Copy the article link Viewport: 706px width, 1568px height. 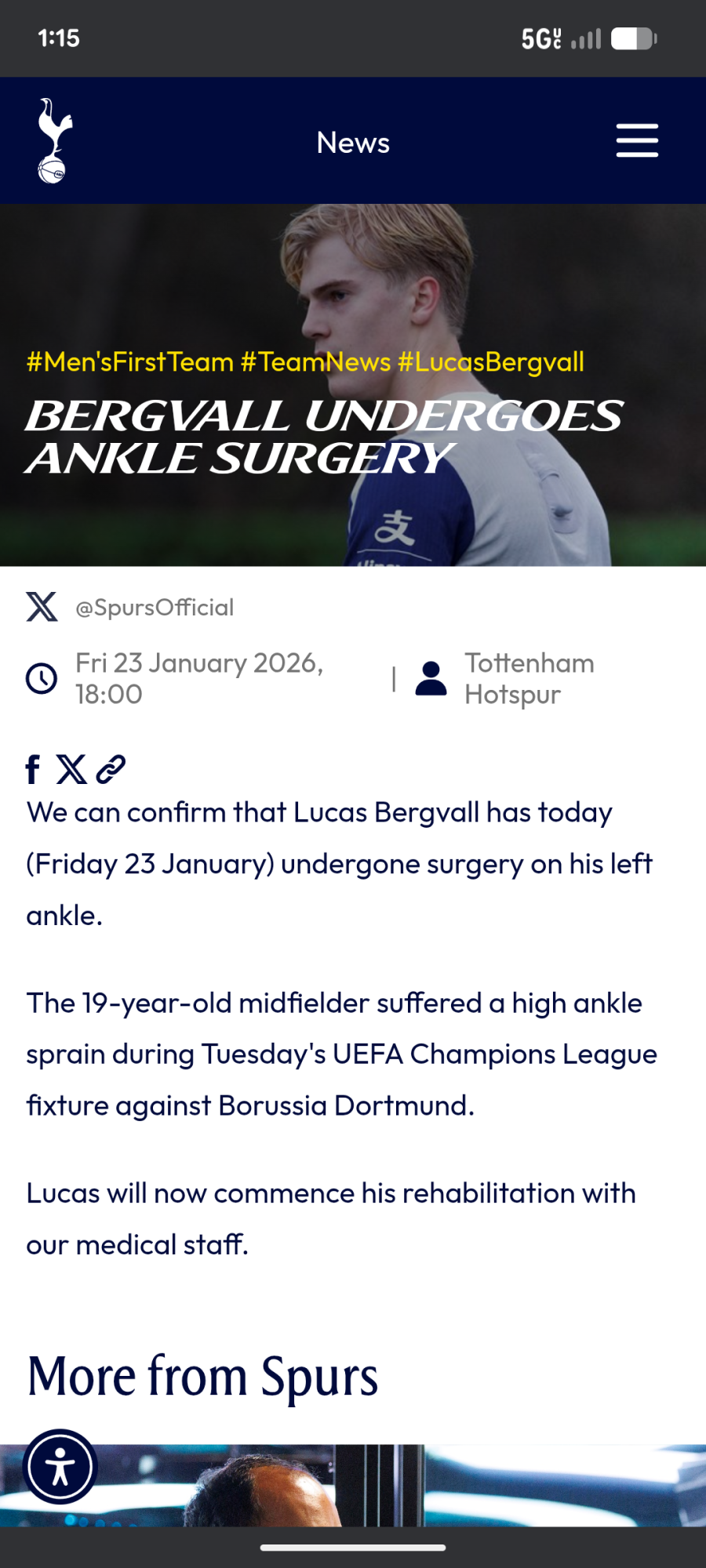(111, 770)
